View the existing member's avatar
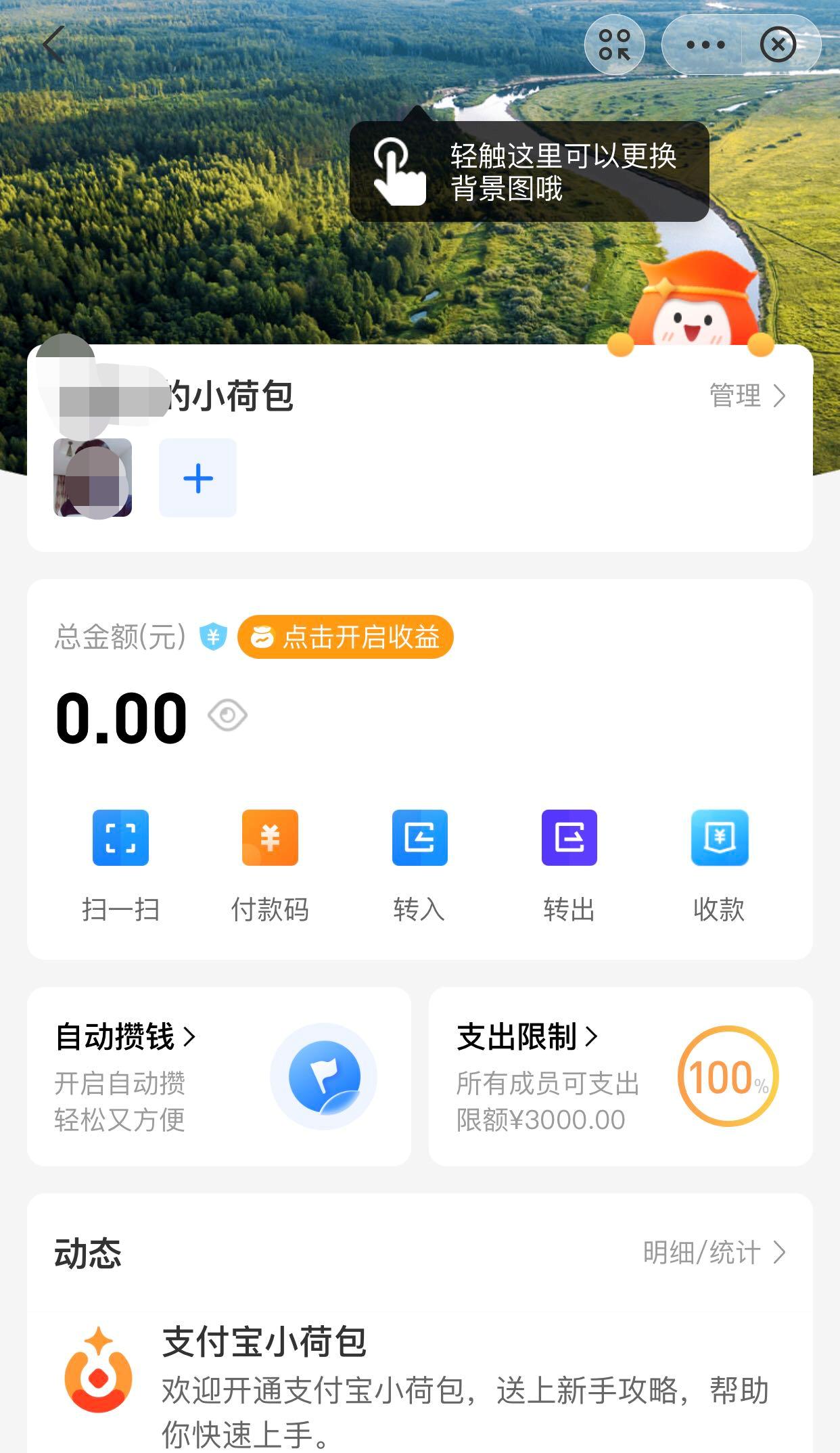The height and width of the screenshot is (1453, 840). tap(93, 478)
